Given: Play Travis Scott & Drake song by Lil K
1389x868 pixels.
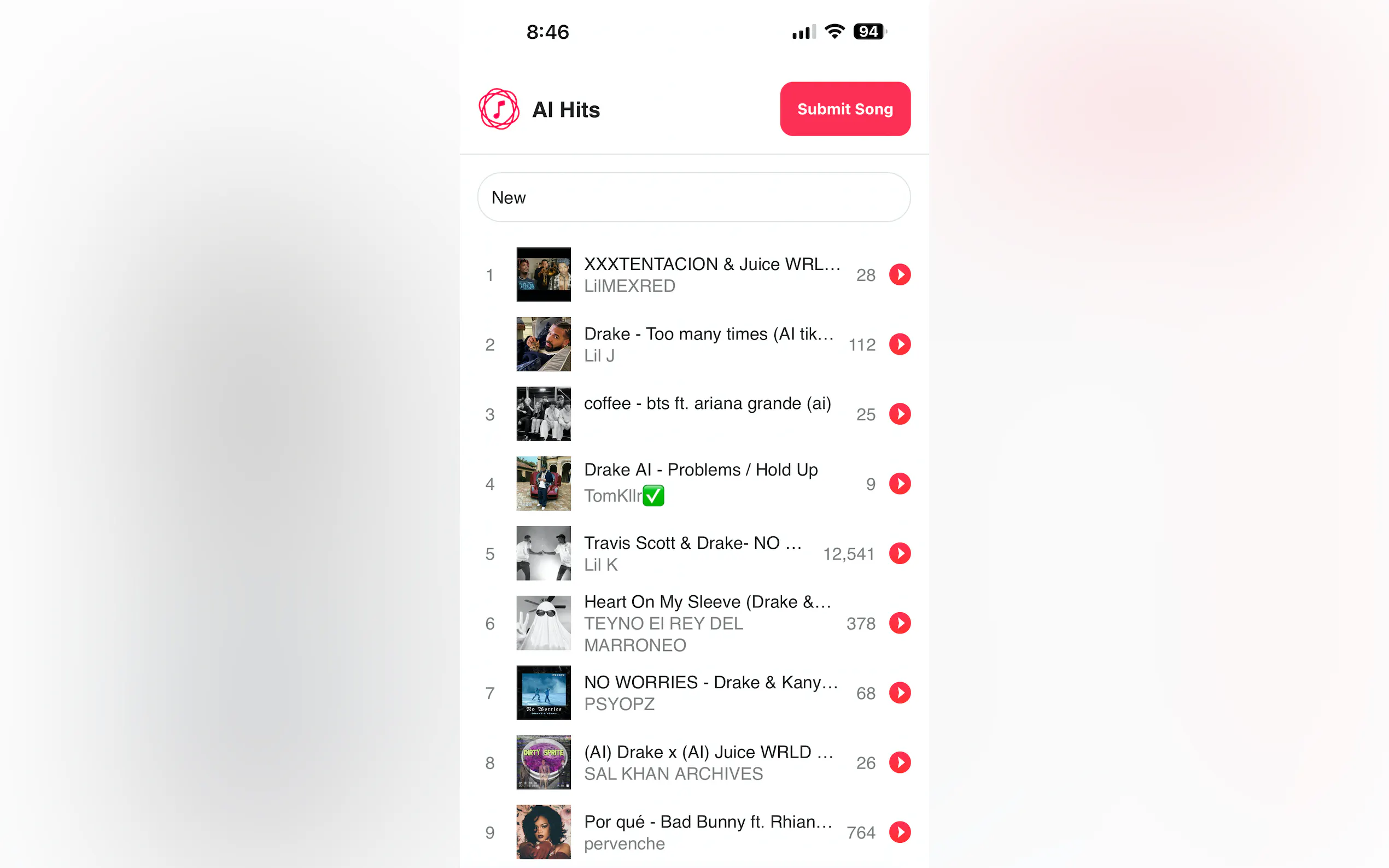Looking at the screenshot, I should pos(899,553).
